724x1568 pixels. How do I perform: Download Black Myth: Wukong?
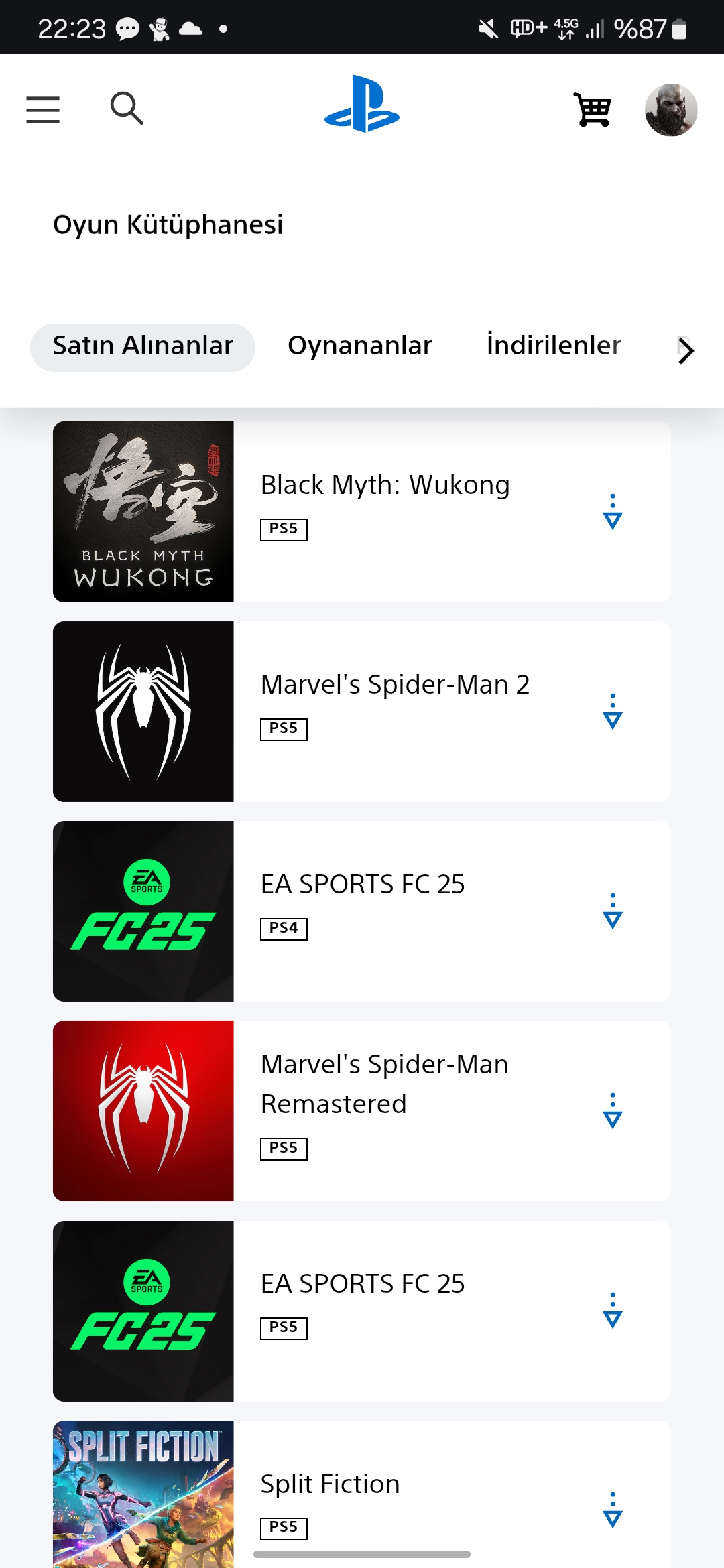pos(613,512)
